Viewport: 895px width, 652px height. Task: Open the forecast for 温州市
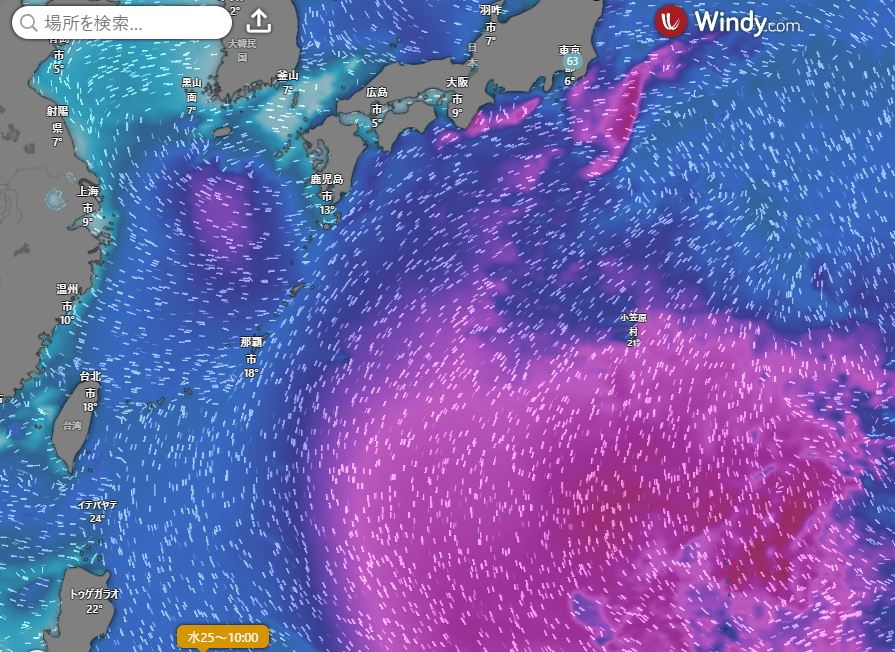[x=67, y=304]
